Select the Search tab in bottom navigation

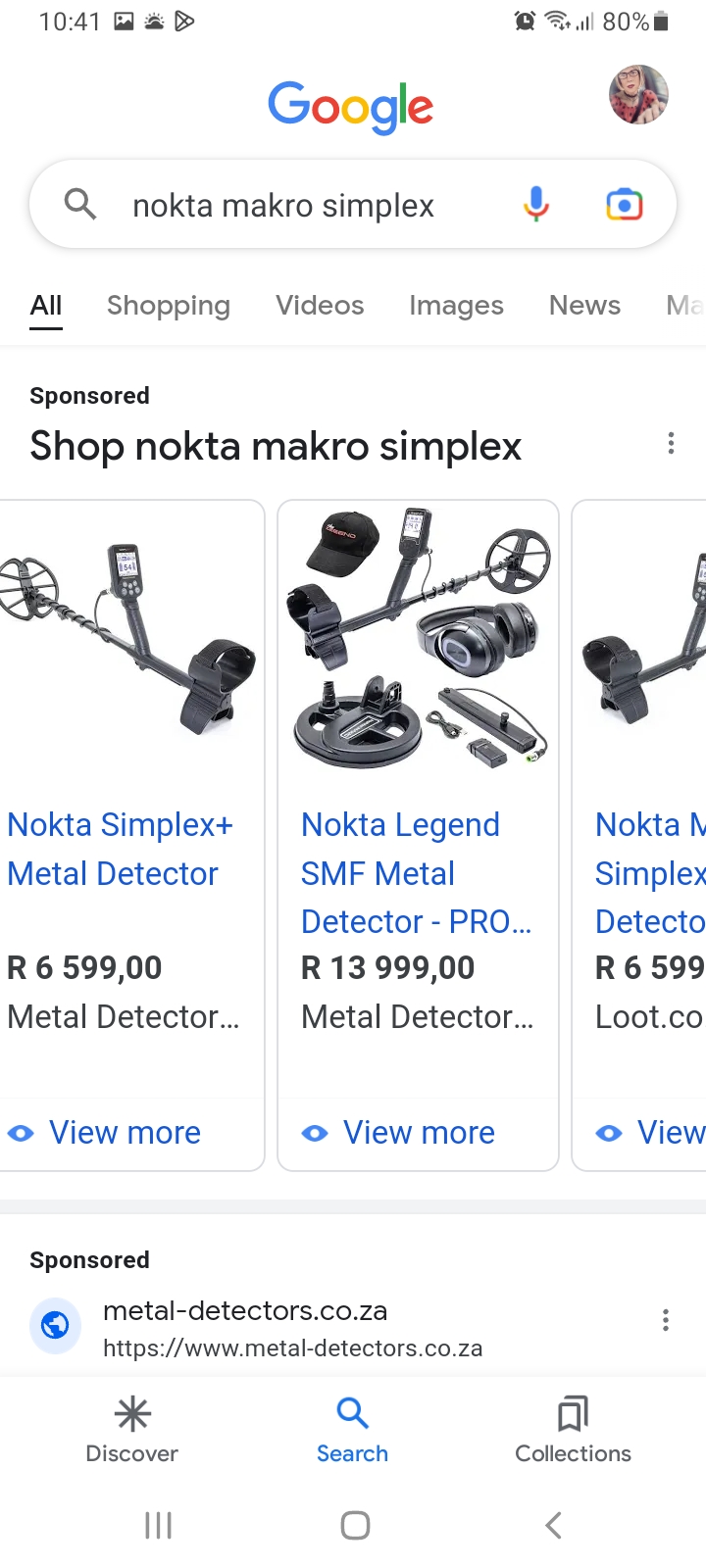[352, 1430]
